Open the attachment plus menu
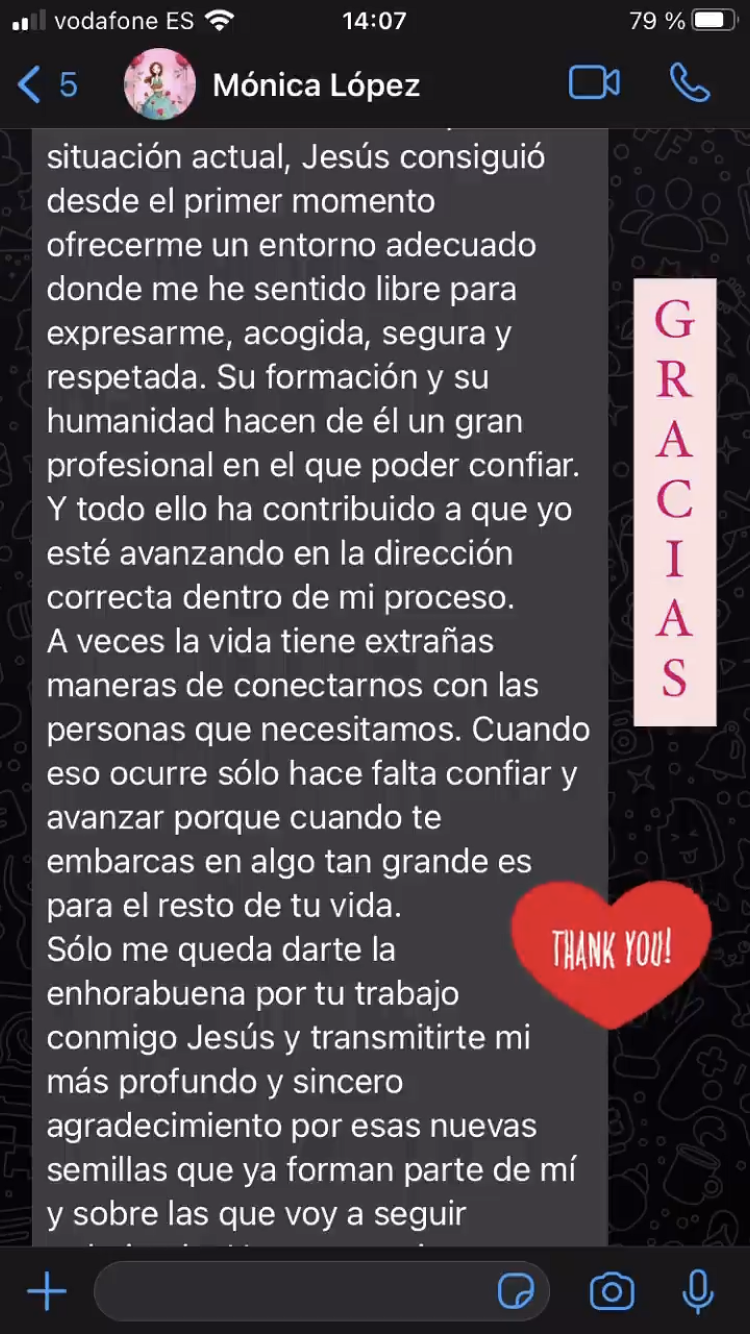 [x=46, y=1292]
